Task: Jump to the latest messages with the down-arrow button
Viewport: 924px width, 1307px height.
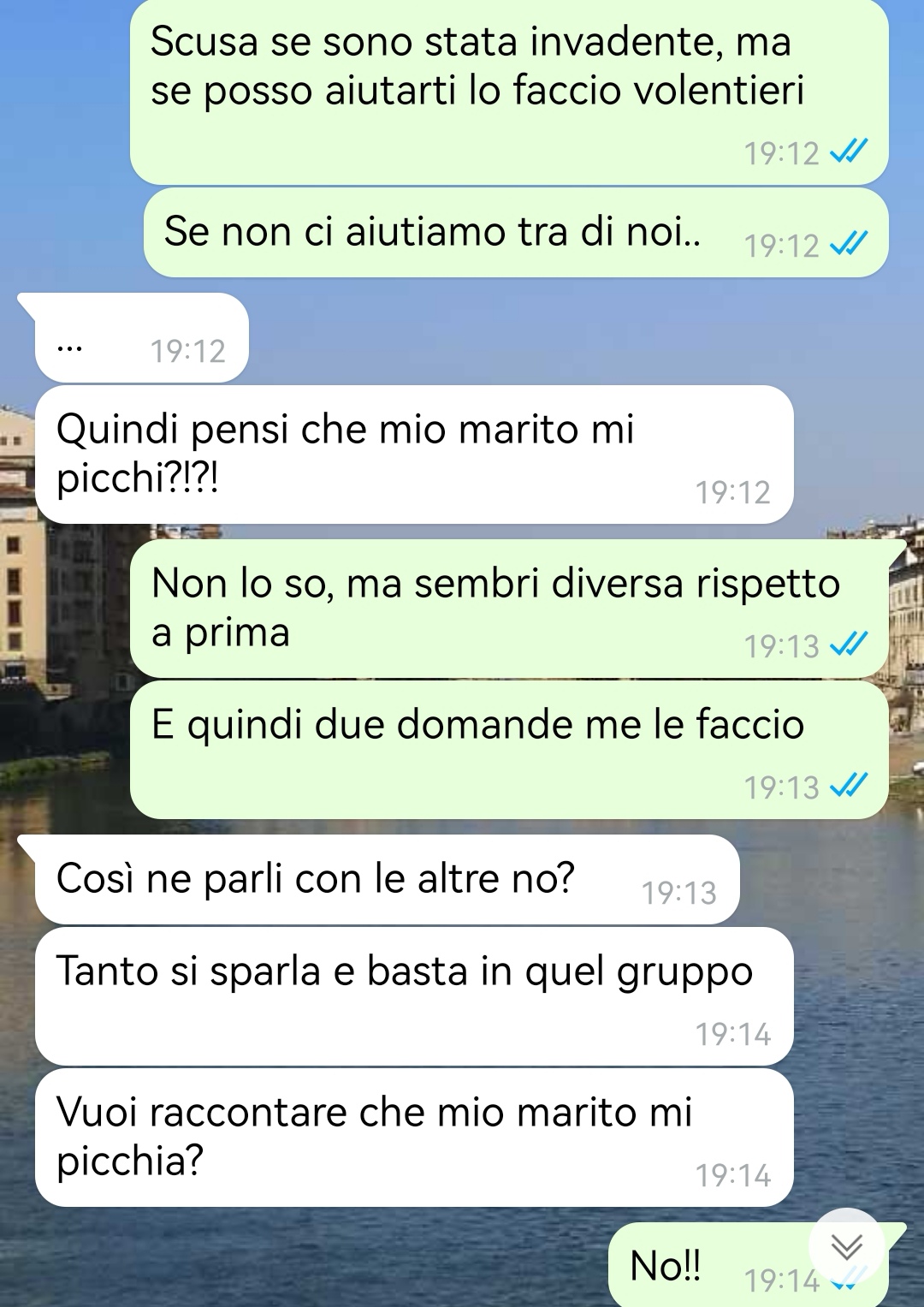Action: (x=846, y=1245)
